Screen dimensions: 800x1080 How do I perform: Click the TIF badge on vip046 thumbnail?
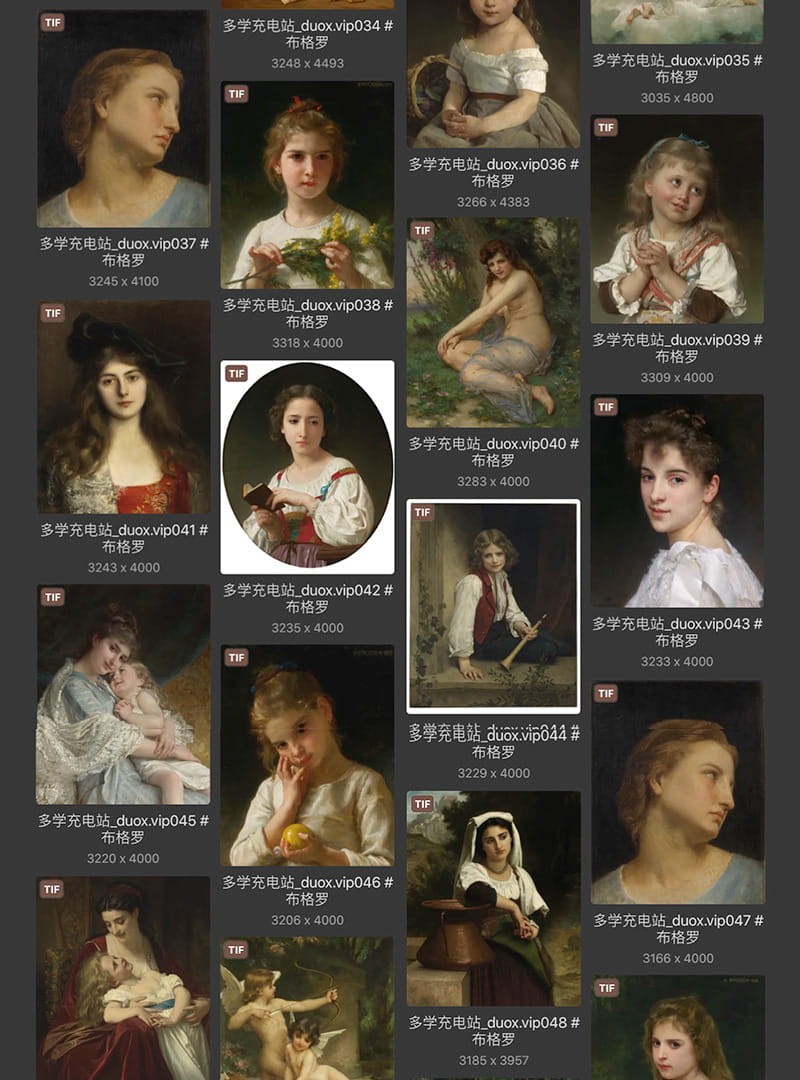tap(235, 658)
